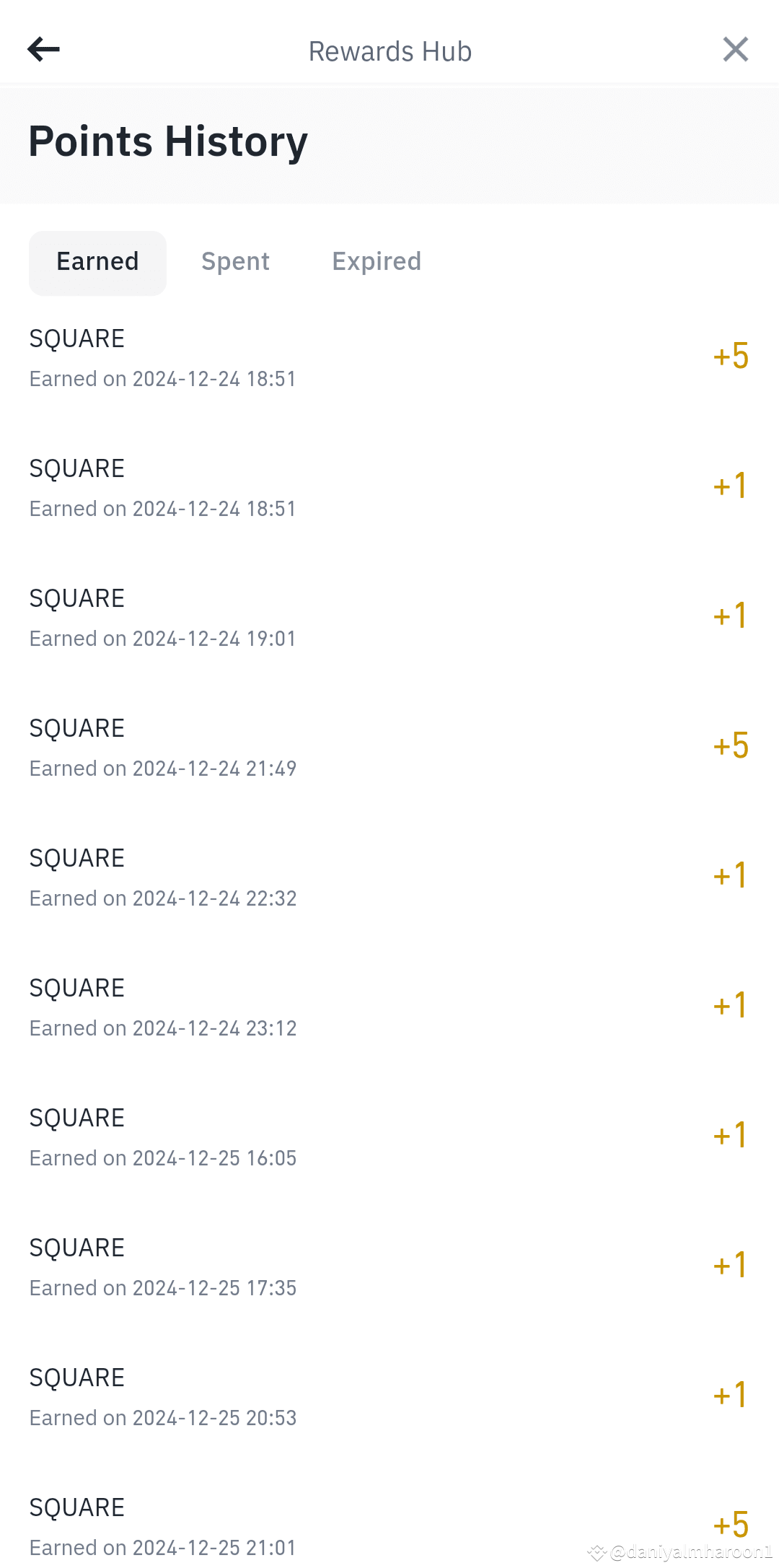Close the Rewards Hub page
The height and width of the screenshot is (1568, 779).
(735, 49)
